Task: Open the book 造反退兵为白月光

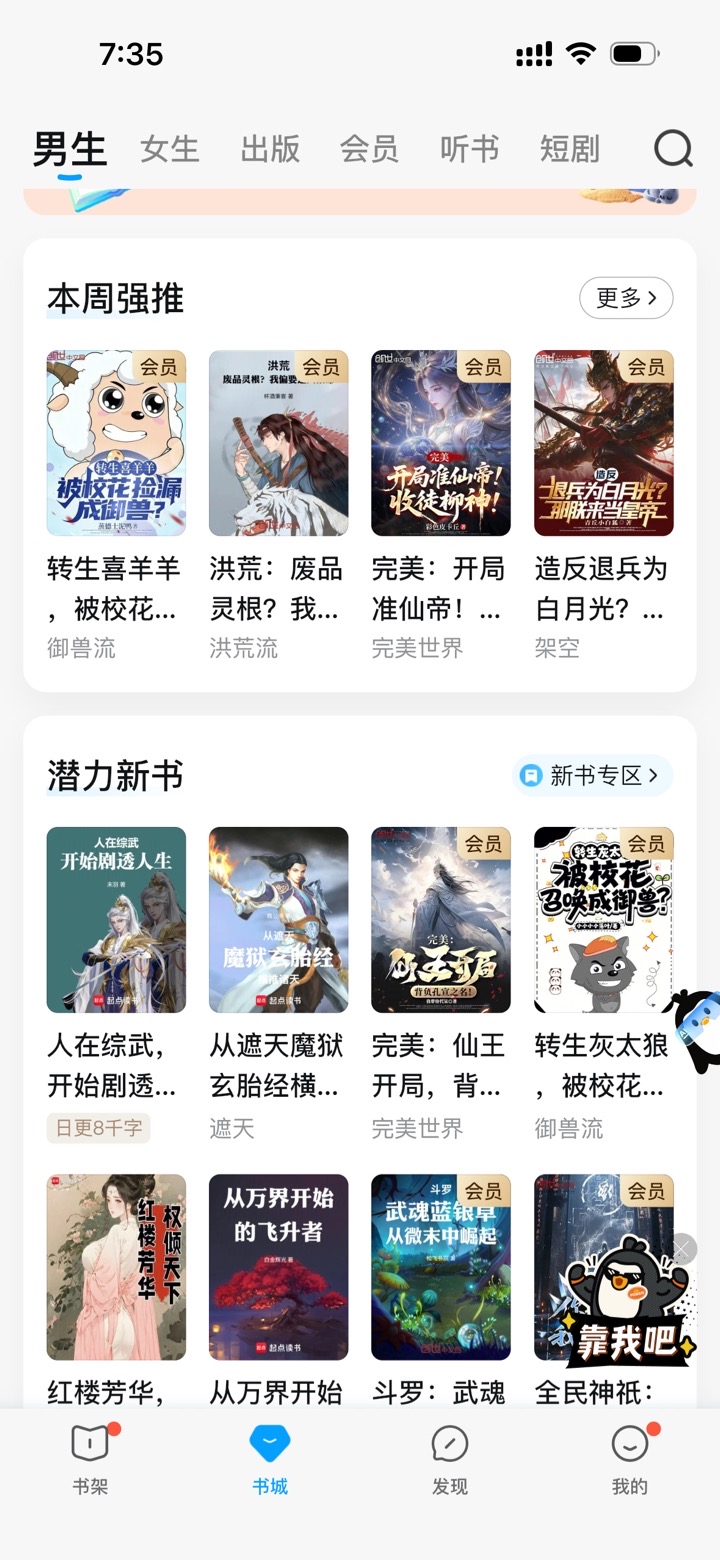Action: 603,443
